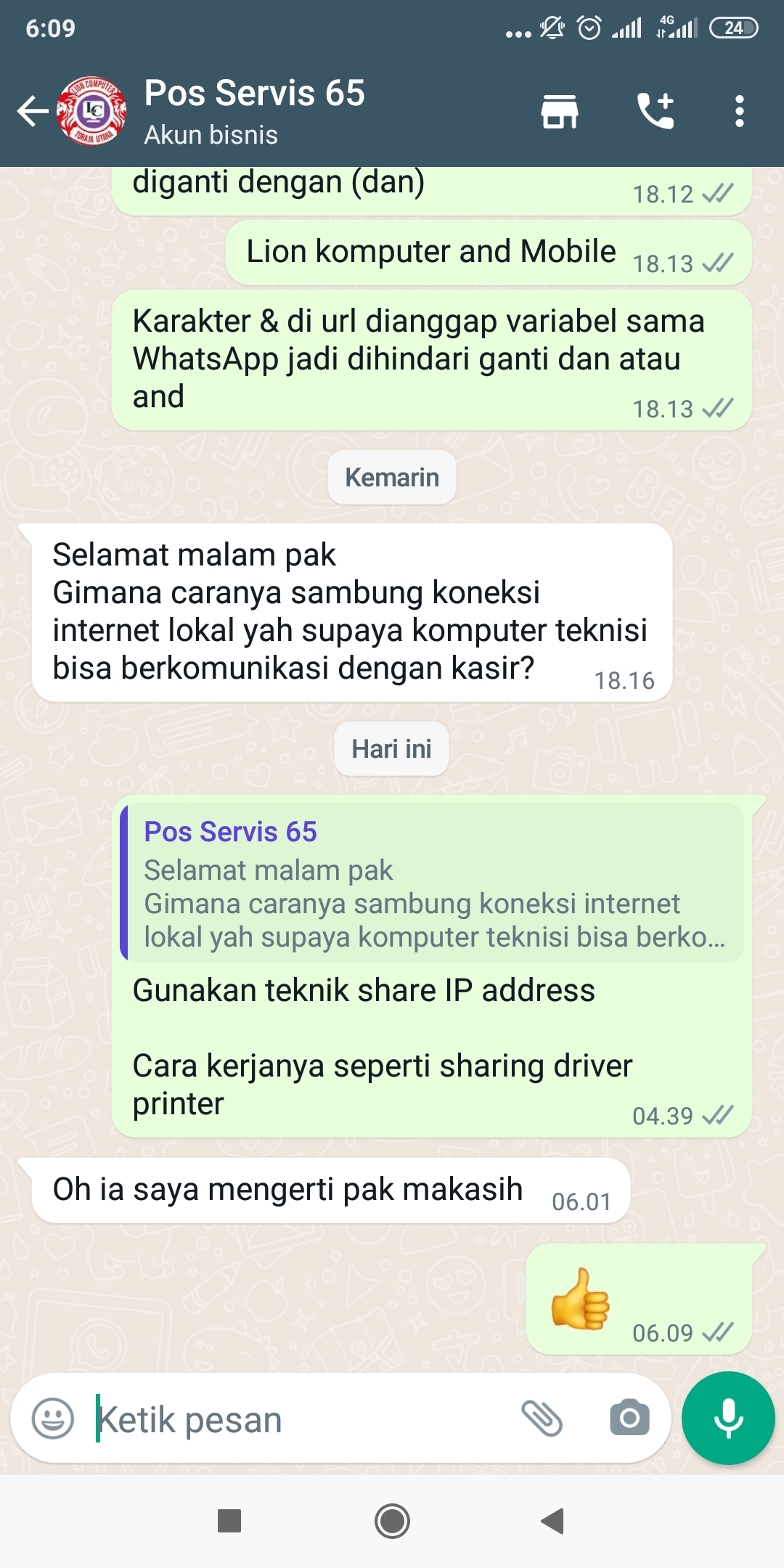Viewport: 784px width, 1568px height.
Task: Open the business catalog storefront icon
Action: 560,112
